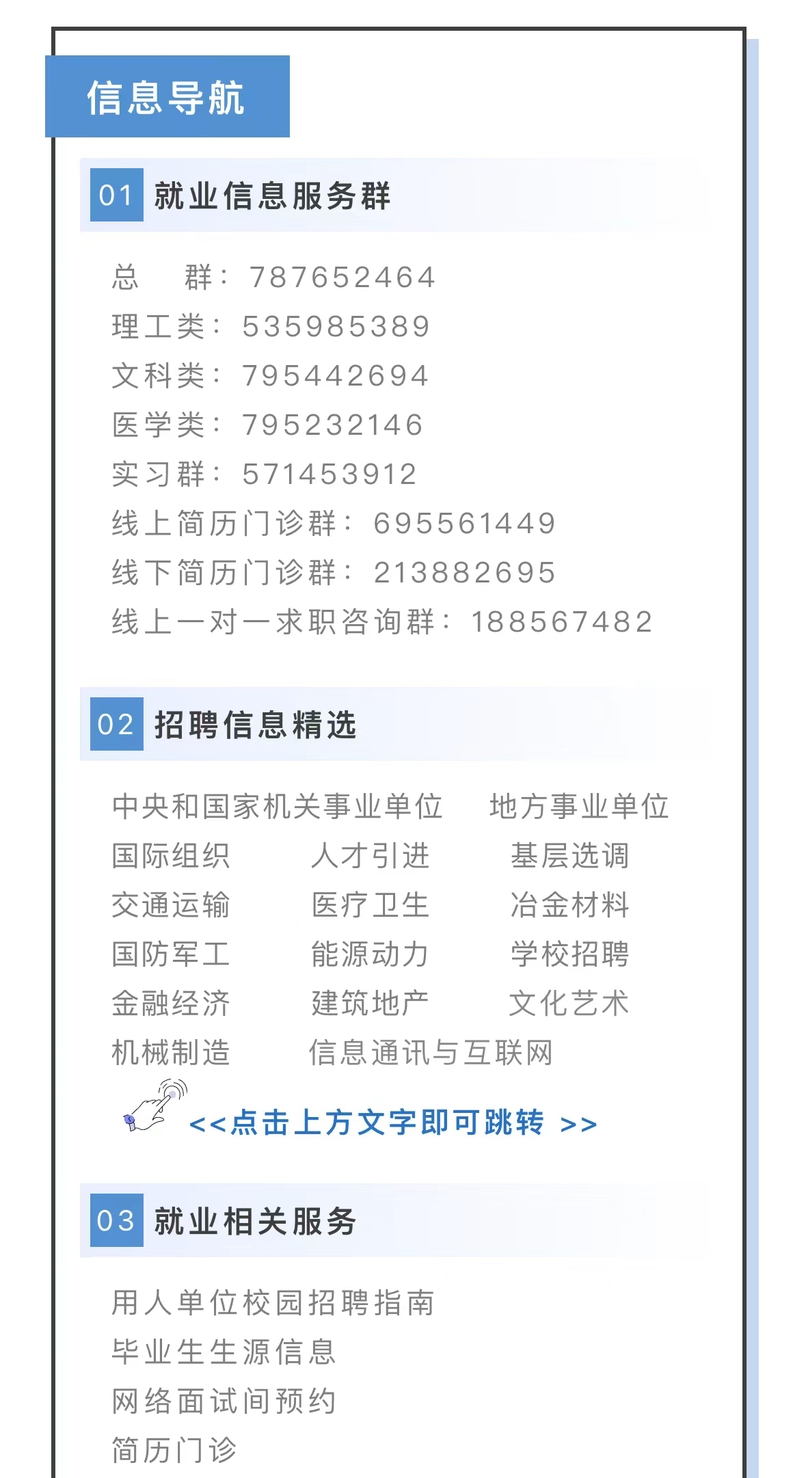Jump to 能源动力 listings
This screenshot has height=1478, width=799.
coord(370,954)
